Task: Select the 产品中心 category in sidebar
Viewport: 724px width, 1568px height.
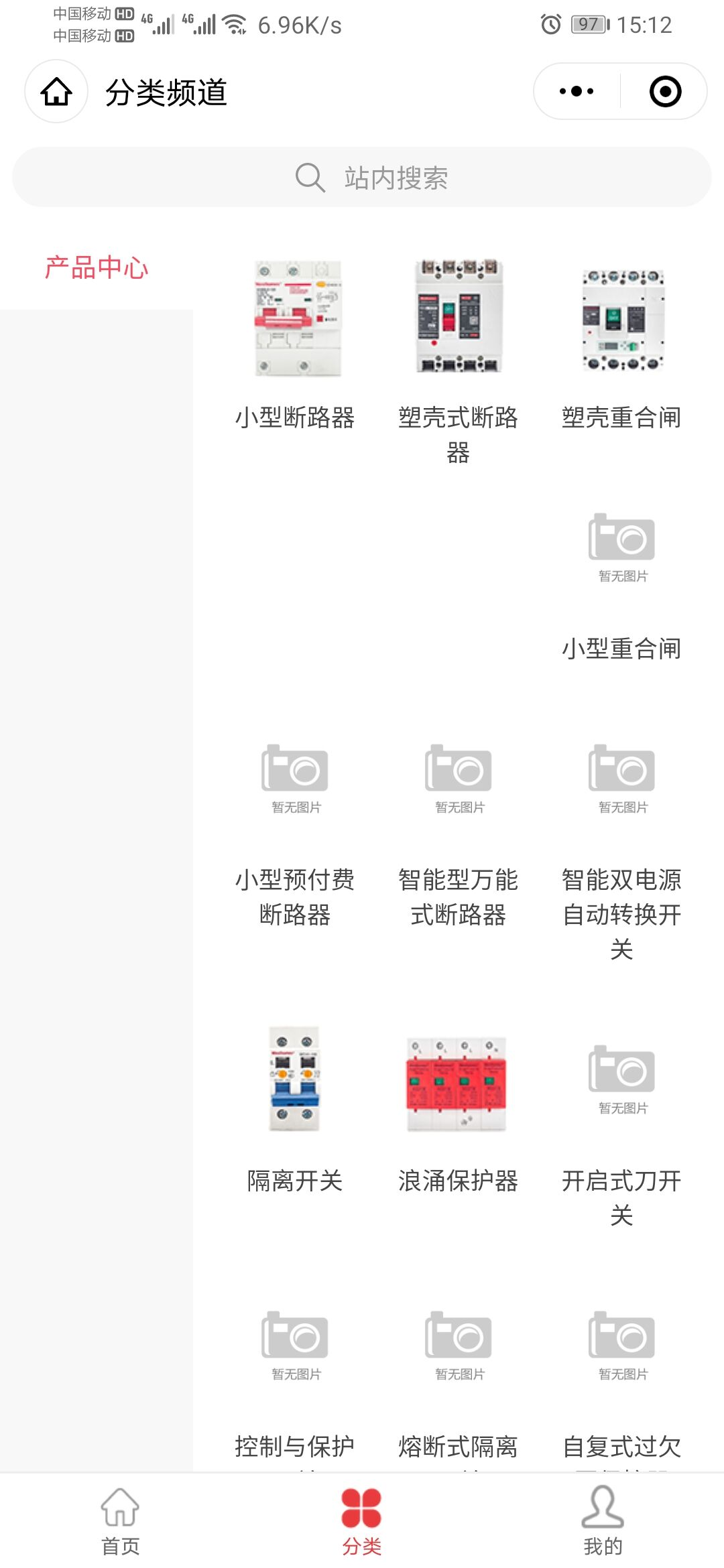Action: pos(97,268)
